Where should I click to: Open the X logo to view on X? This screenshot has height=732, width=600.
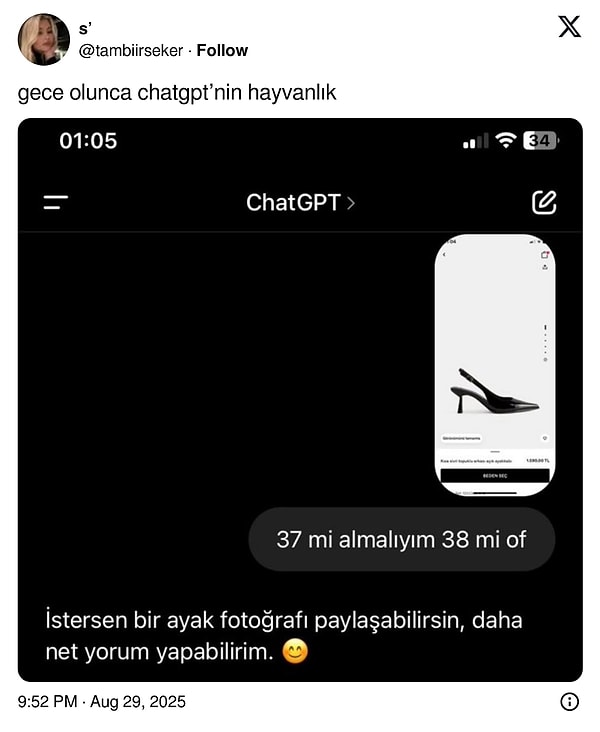click(569, 27)
